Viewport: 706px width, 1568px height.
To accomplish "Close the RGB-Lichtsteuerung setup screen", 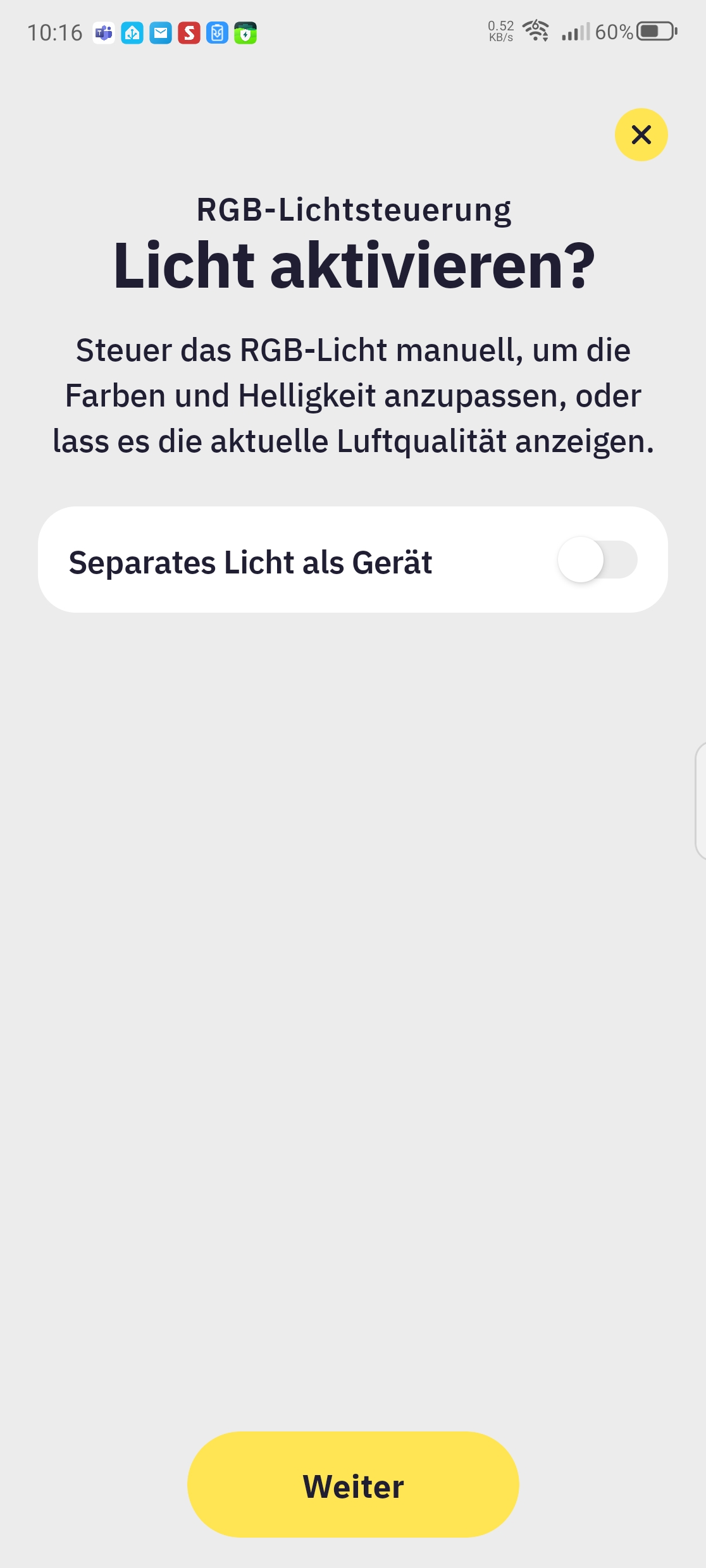I will coord(641,135).
